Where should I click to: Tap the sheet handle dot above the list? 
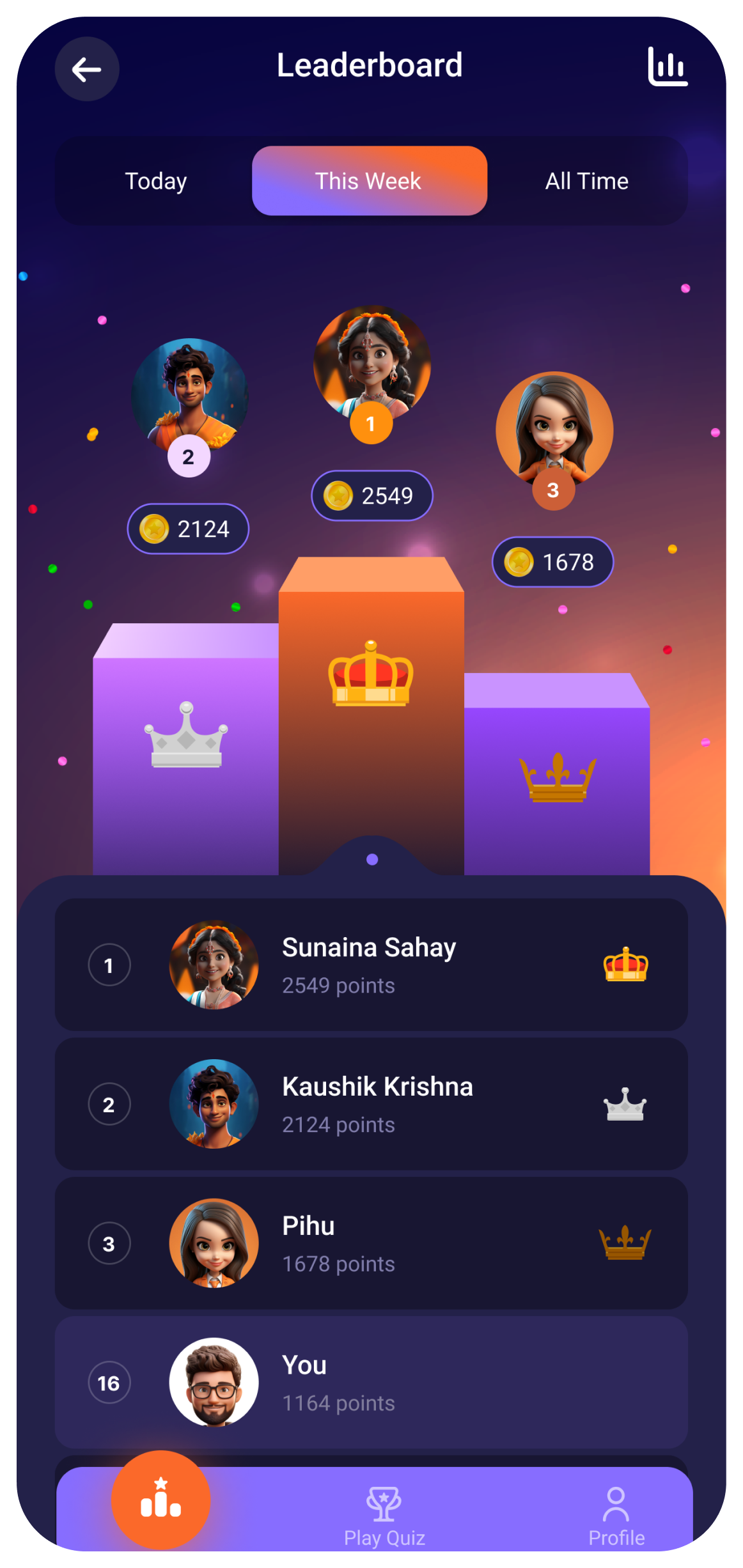pyautogui.click(x=372, y=860)
